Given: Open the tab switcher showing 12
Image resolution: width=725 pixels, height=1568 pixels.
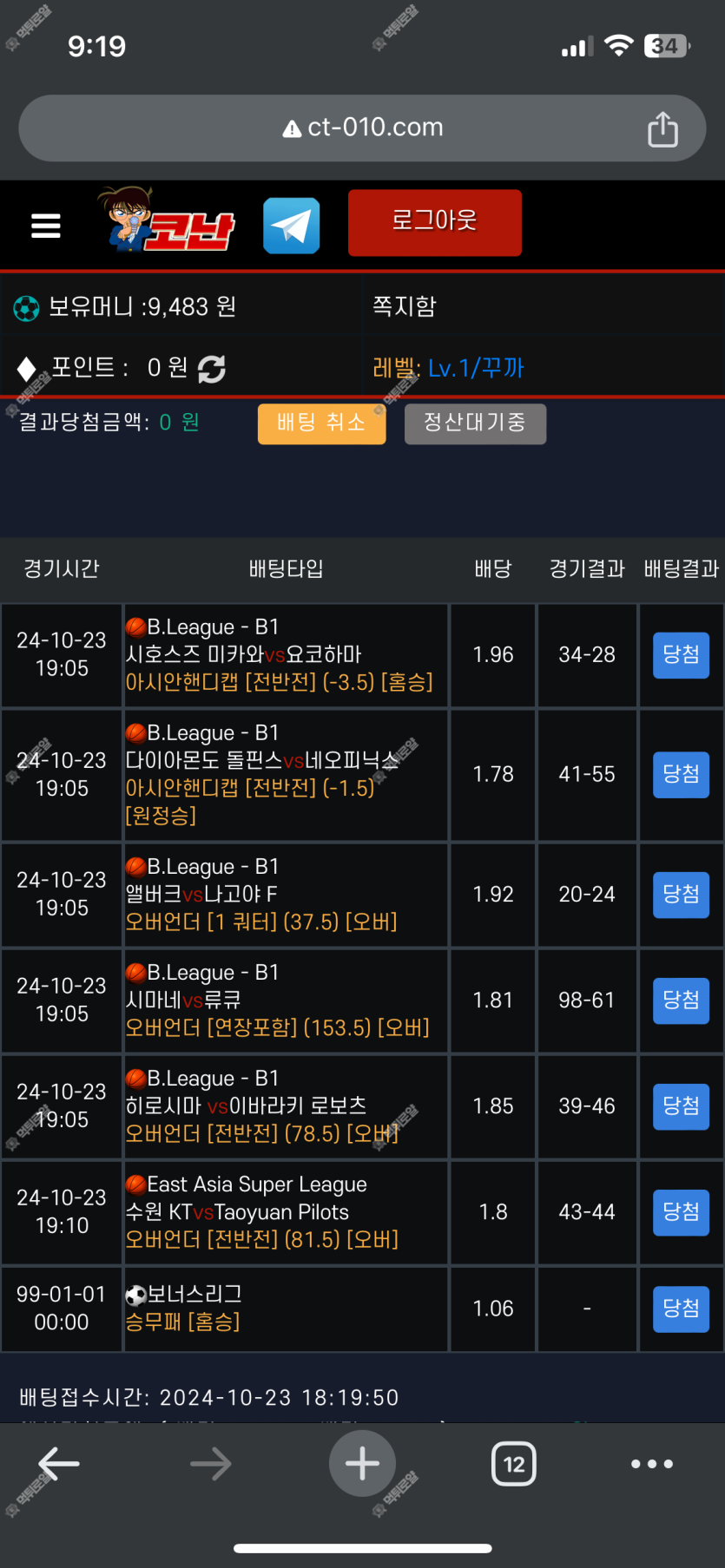Looking at the screenshot, I should [514, 1464].
